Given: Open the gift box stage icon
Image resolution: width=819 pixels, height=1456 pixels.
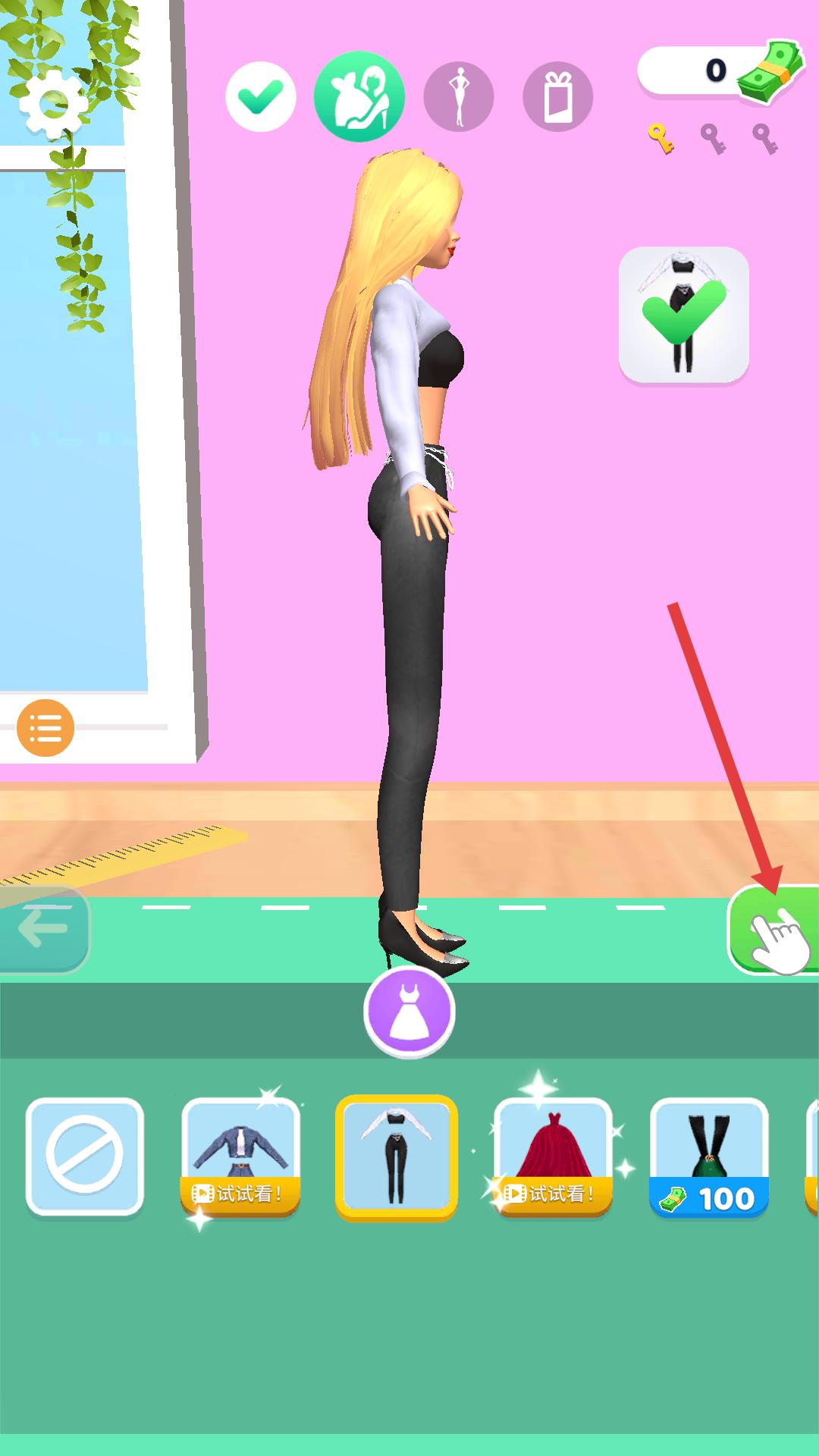Looking at the screenshot, I should click(x=557, y=97).
